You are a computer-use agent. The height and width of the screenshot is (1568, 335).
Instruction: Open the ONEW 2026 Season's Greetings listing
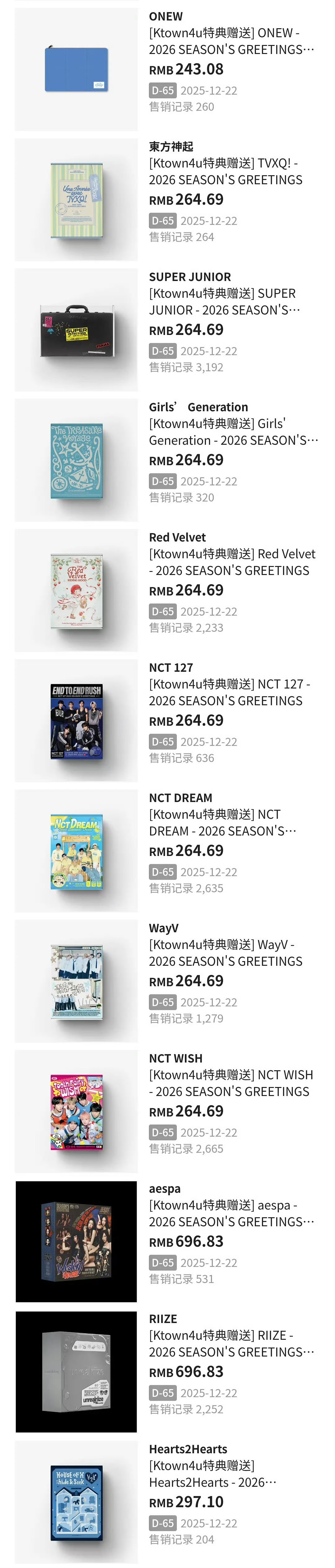(x=231, y=41)
